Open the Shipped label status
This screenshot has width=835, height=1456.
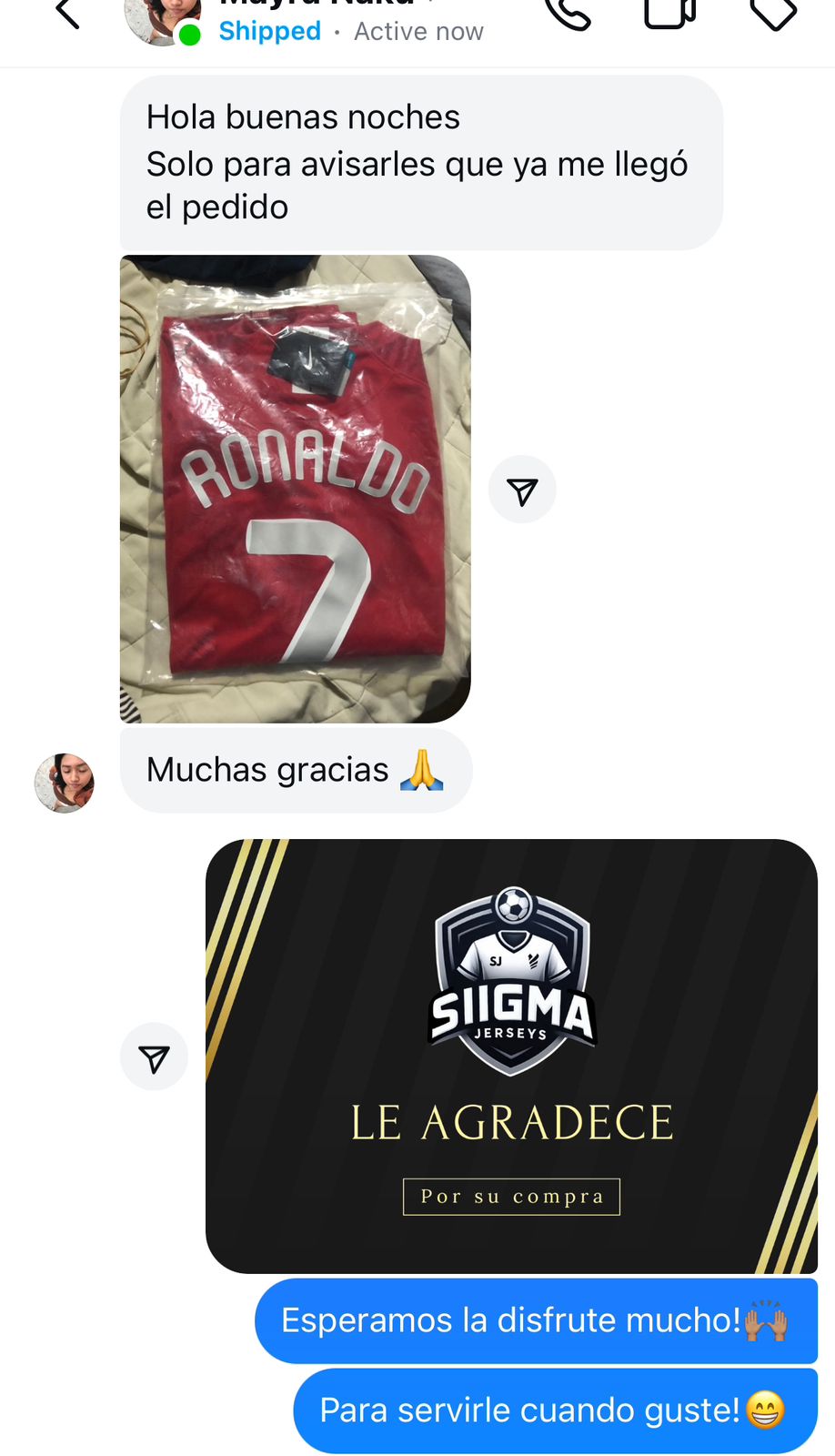click(x=270, y=32)
